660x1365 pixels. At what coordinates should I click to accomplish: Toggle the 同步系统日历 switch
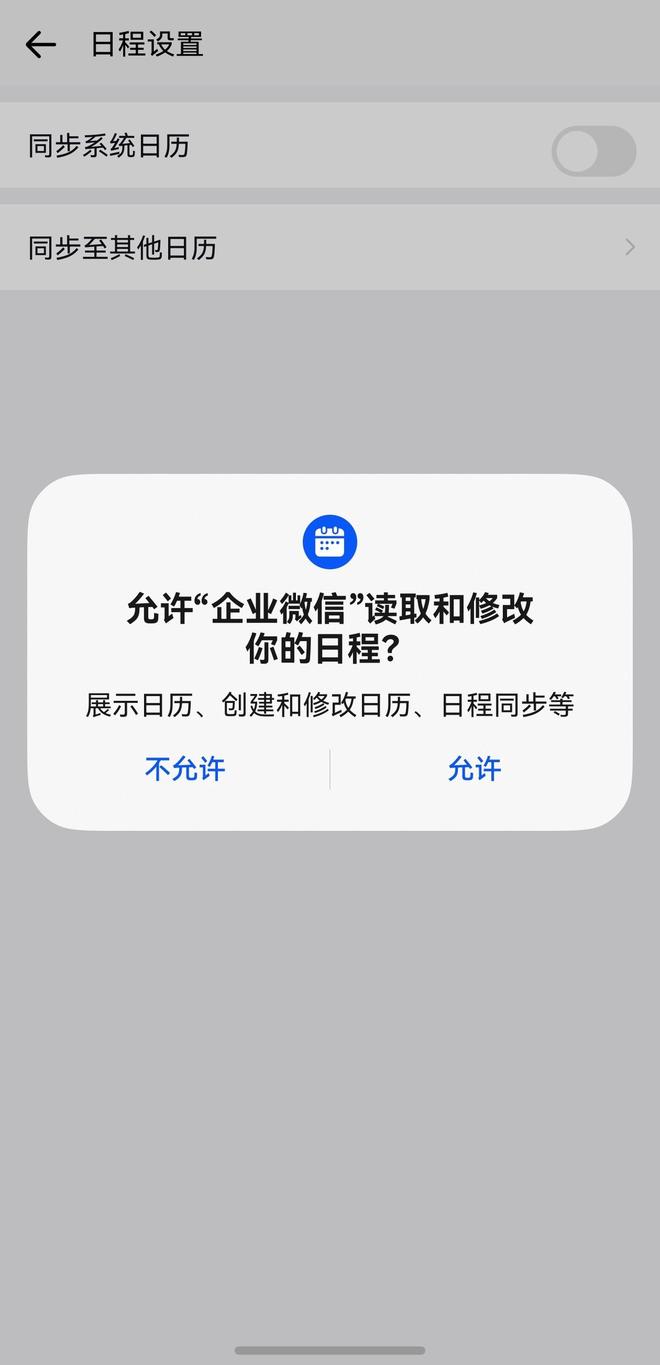[593, 151]
